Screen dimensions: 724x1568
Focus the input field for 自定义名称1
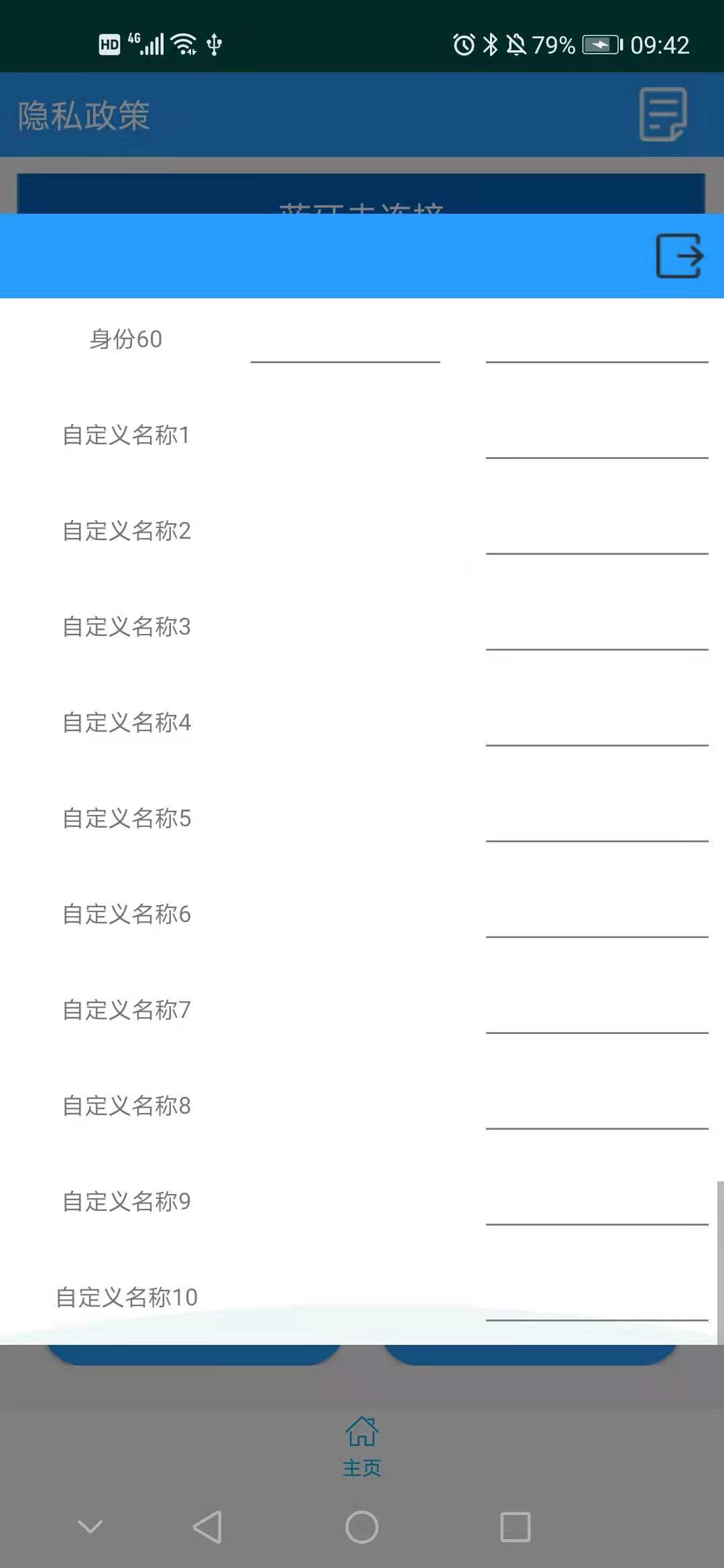click(x=597, y=438)
